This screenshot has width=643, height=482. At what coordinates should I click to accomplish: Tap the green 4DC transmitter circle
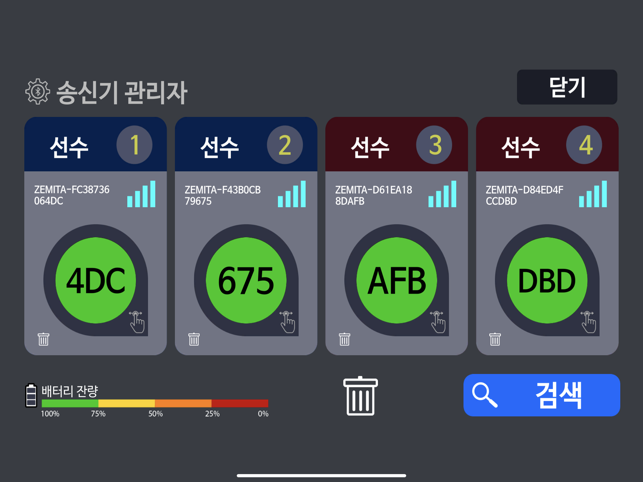pyautogui.click(x=96, y=281)
